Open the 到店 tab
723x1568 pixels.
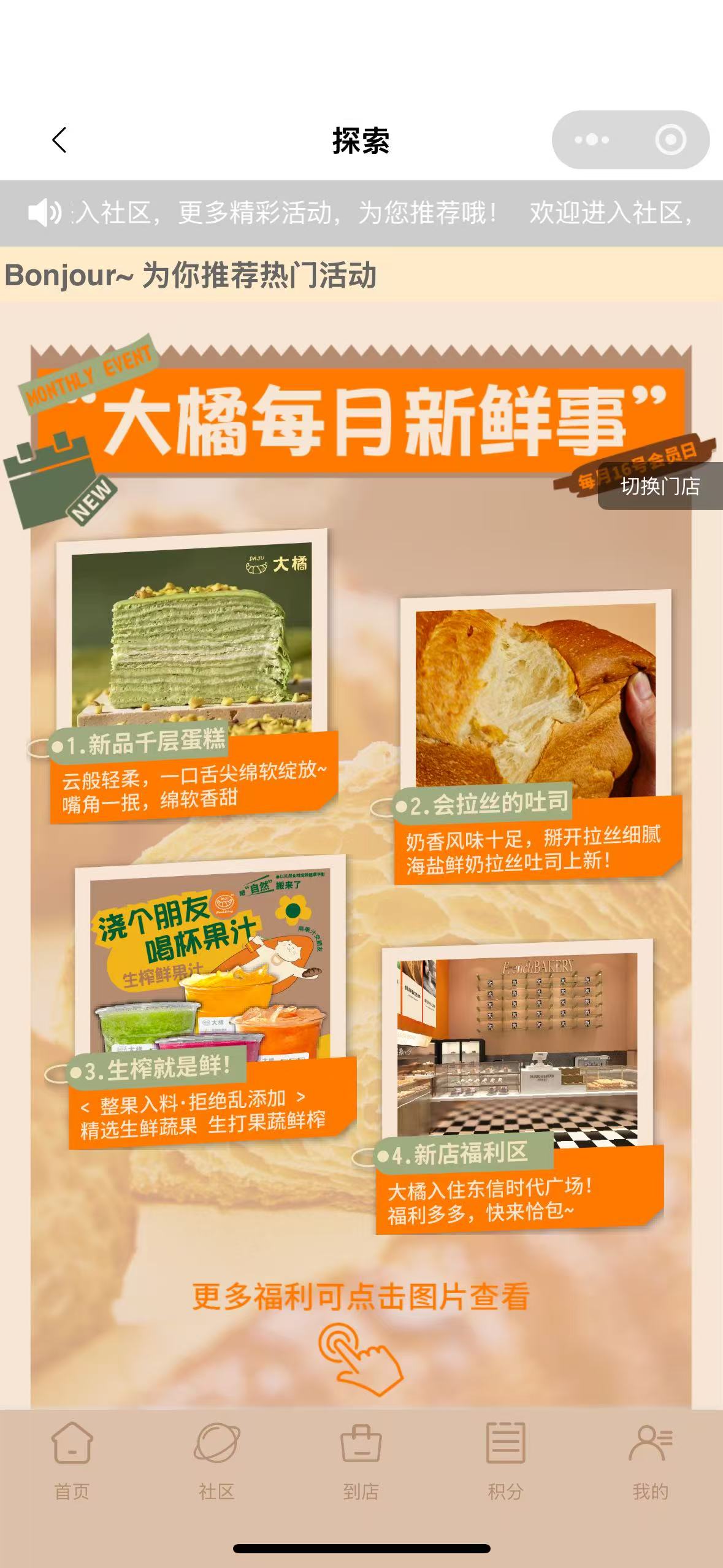click(361, 1462)
